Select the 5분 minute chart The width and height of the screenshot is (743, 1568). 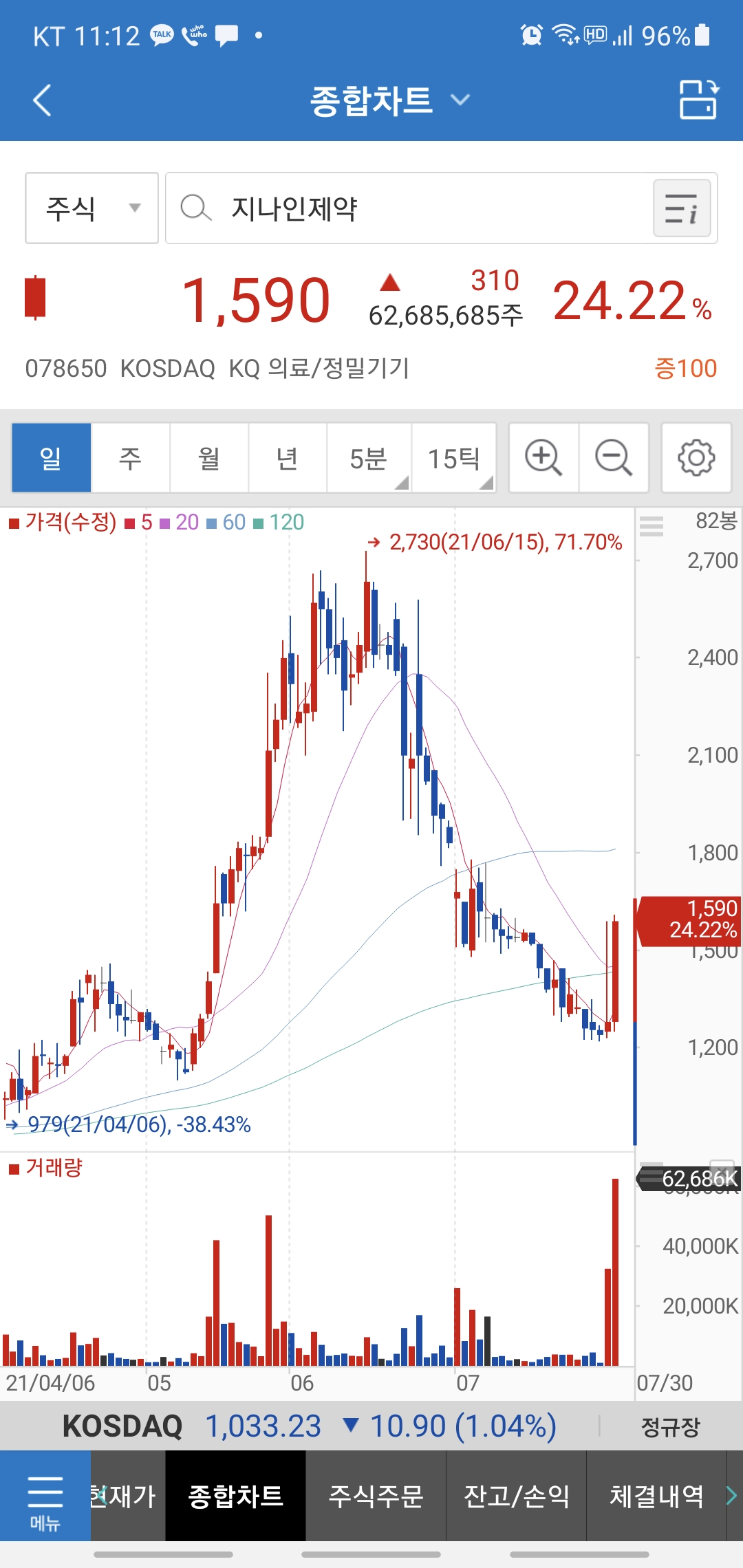tap(369, 458)
